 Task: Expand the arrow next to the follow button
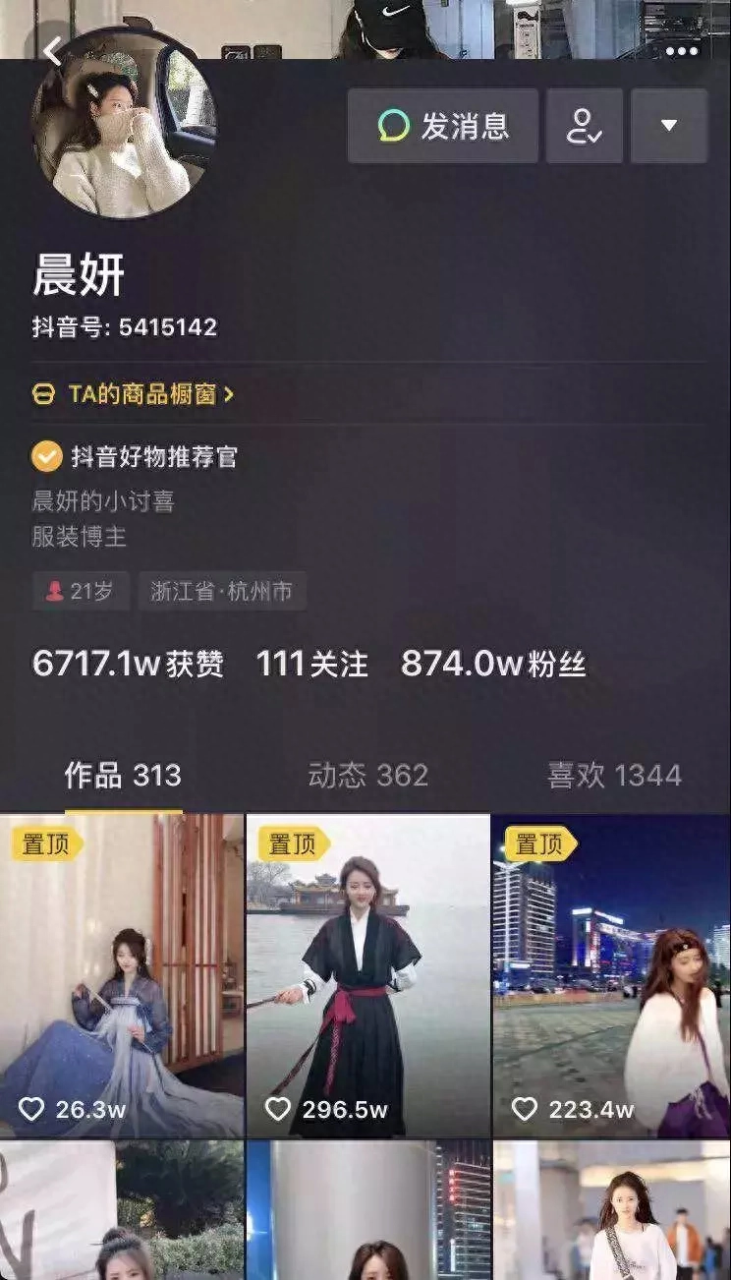[668, 126]
